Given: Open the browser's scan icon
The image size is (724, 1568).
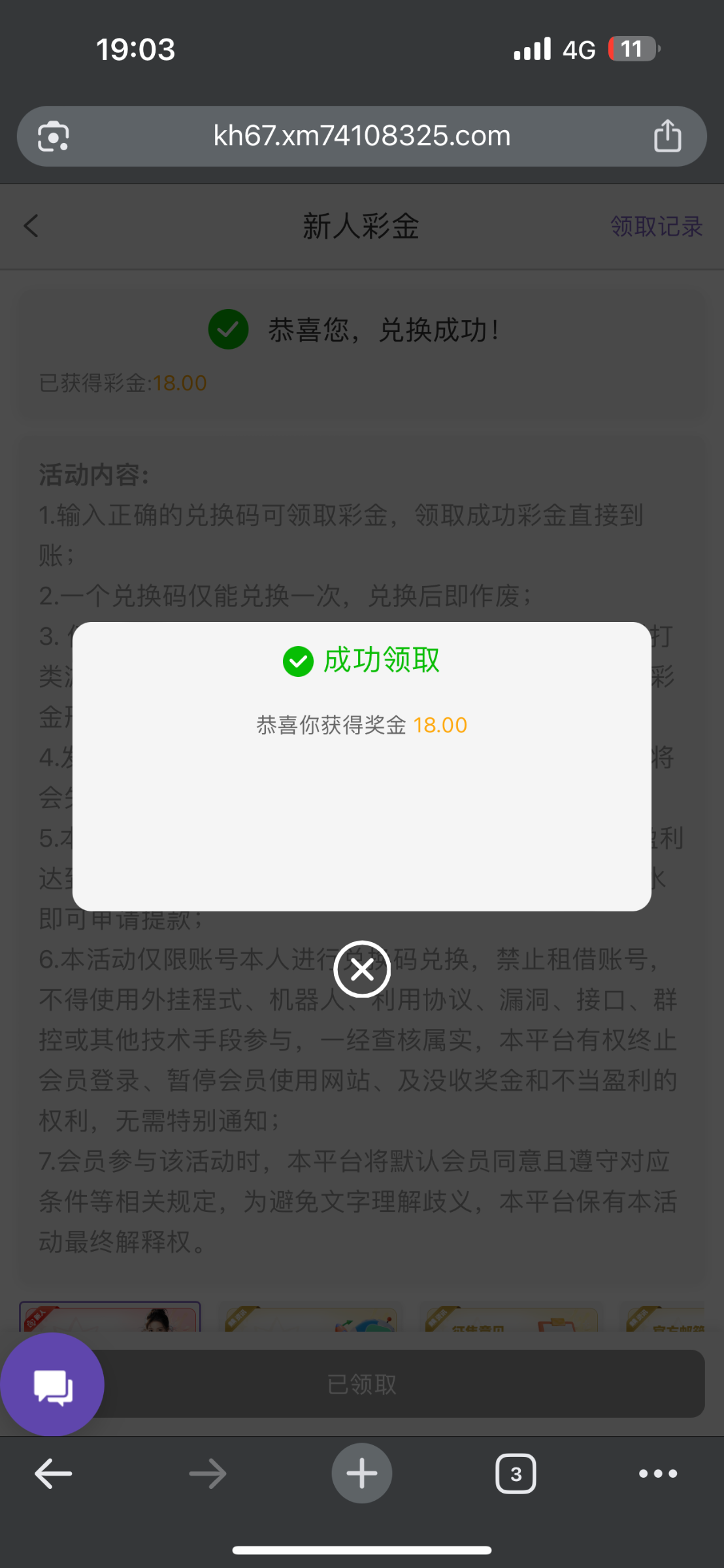Looking at the screenshot, I should tap(54, 136).
